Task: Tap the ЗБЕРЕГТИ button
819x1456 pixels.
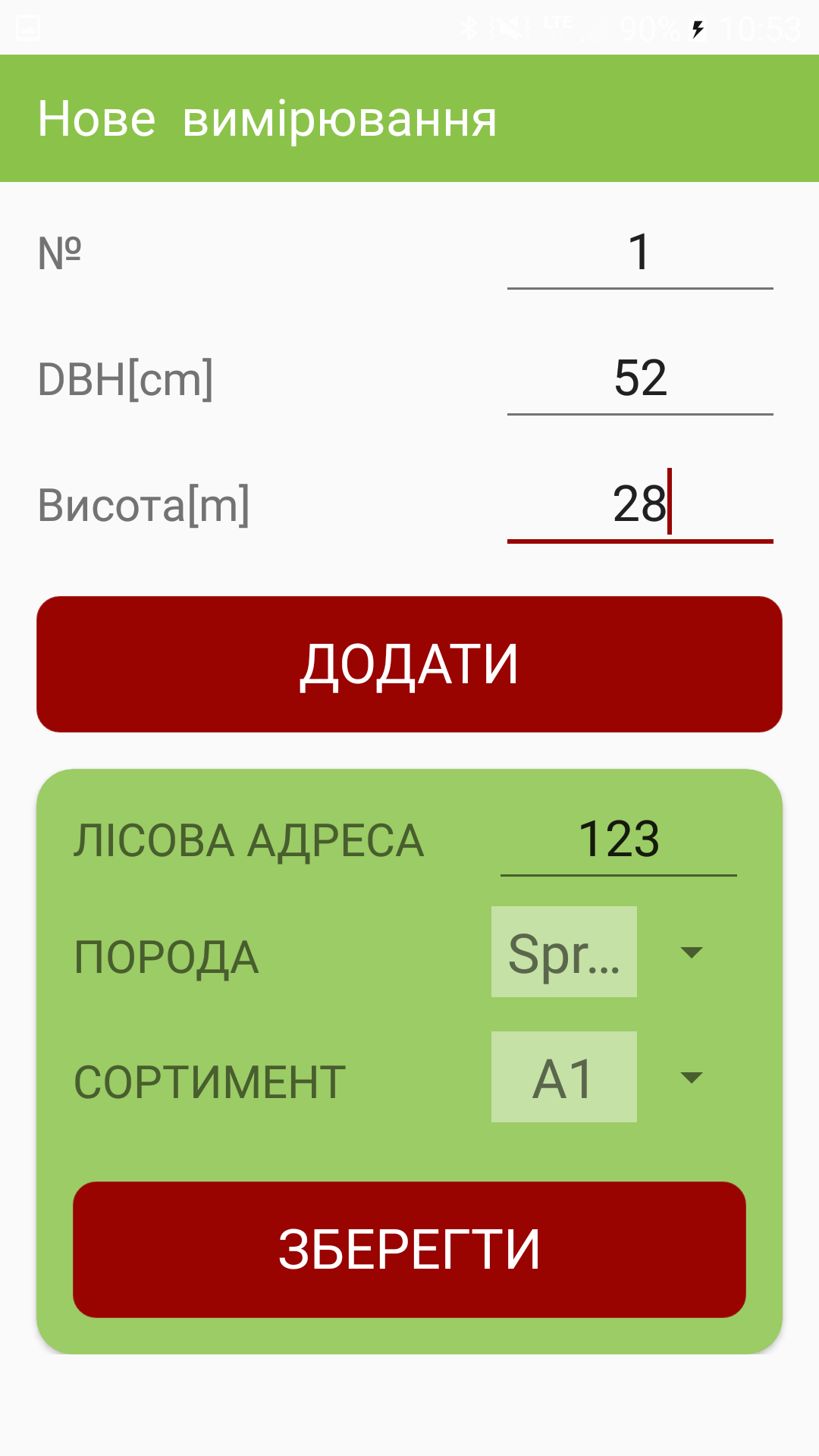Action: tap(409, 1250)
